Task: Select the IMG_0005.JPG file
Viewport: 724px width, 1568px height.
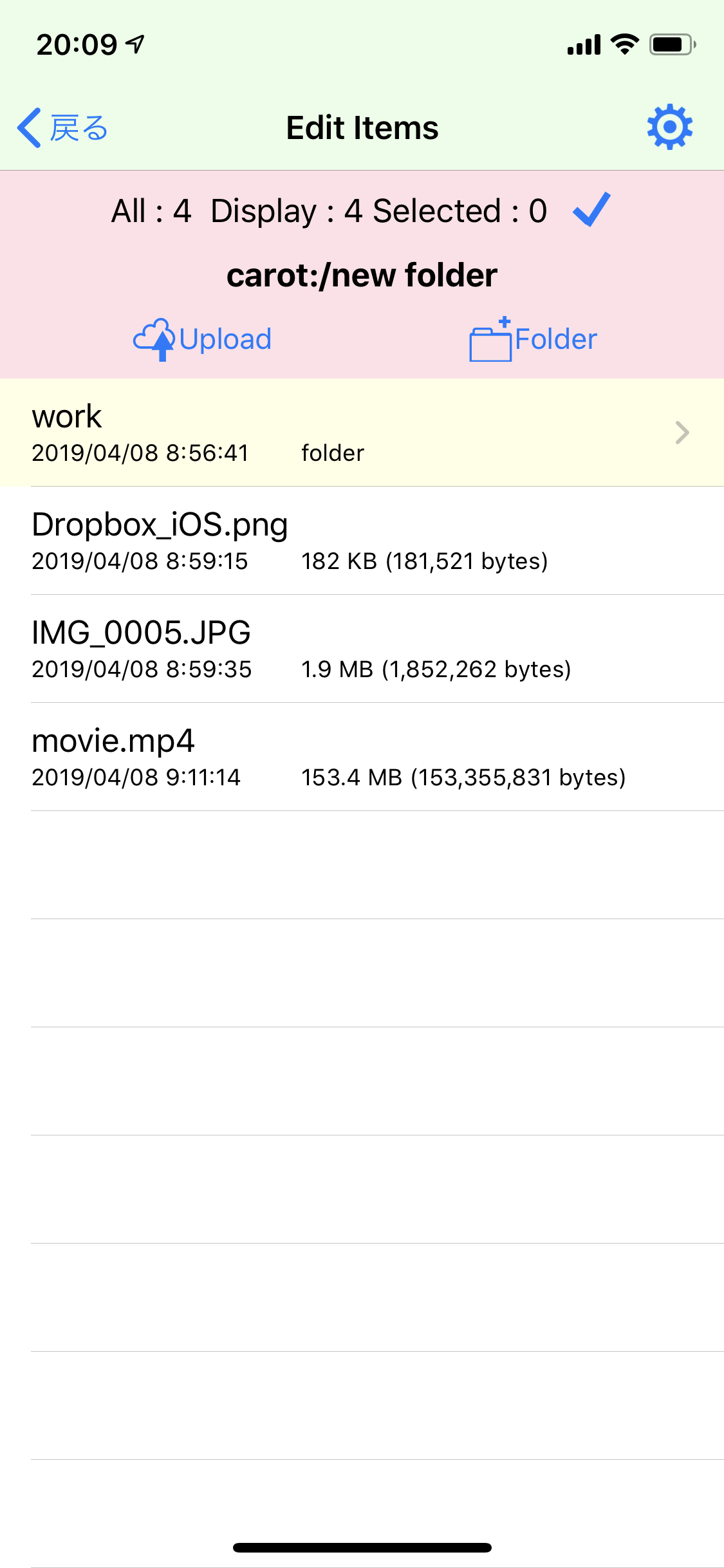Action: (x=362, y=649)
